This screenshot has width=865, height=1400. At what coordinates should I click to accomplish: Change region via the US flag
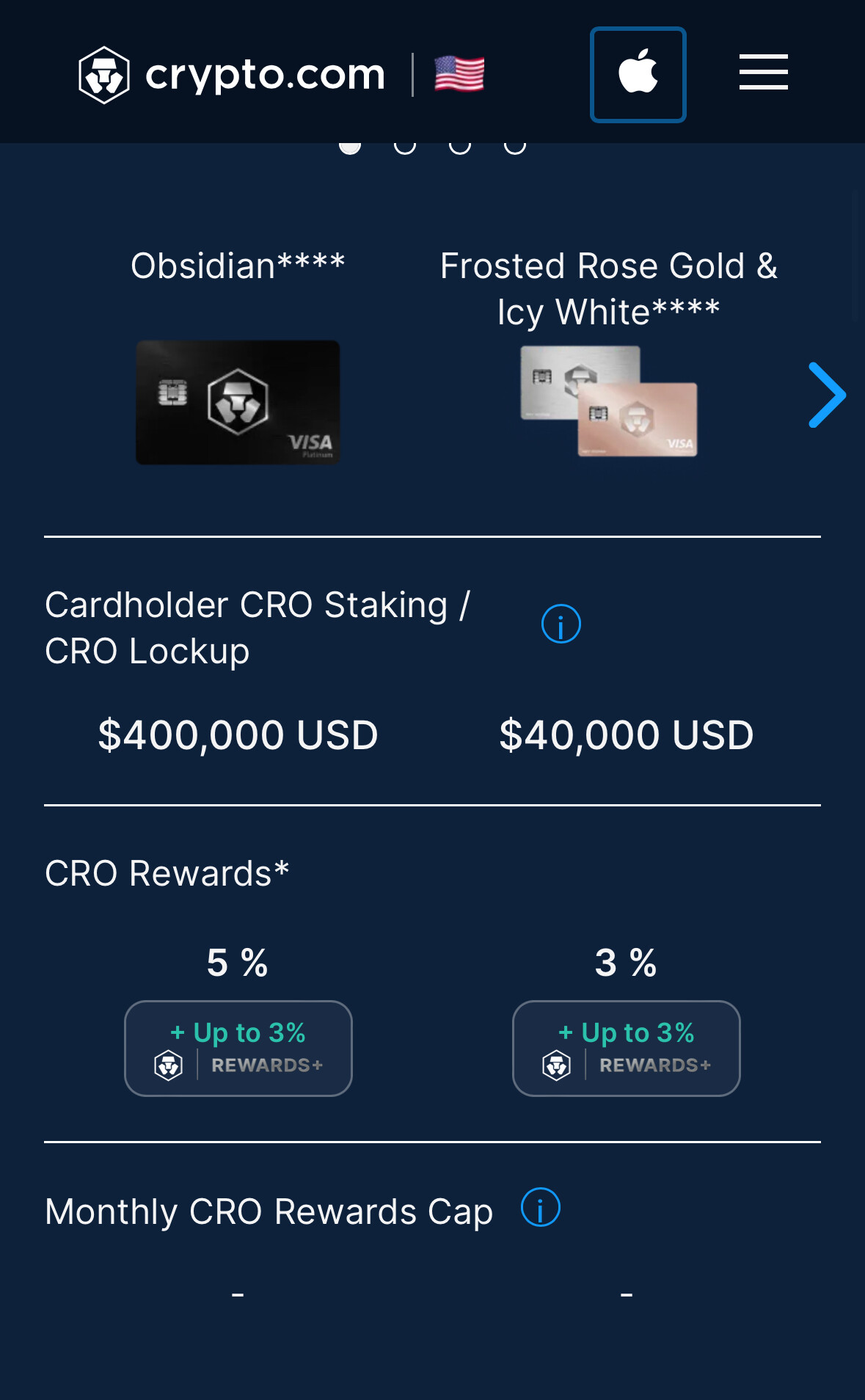pos(459,73)
